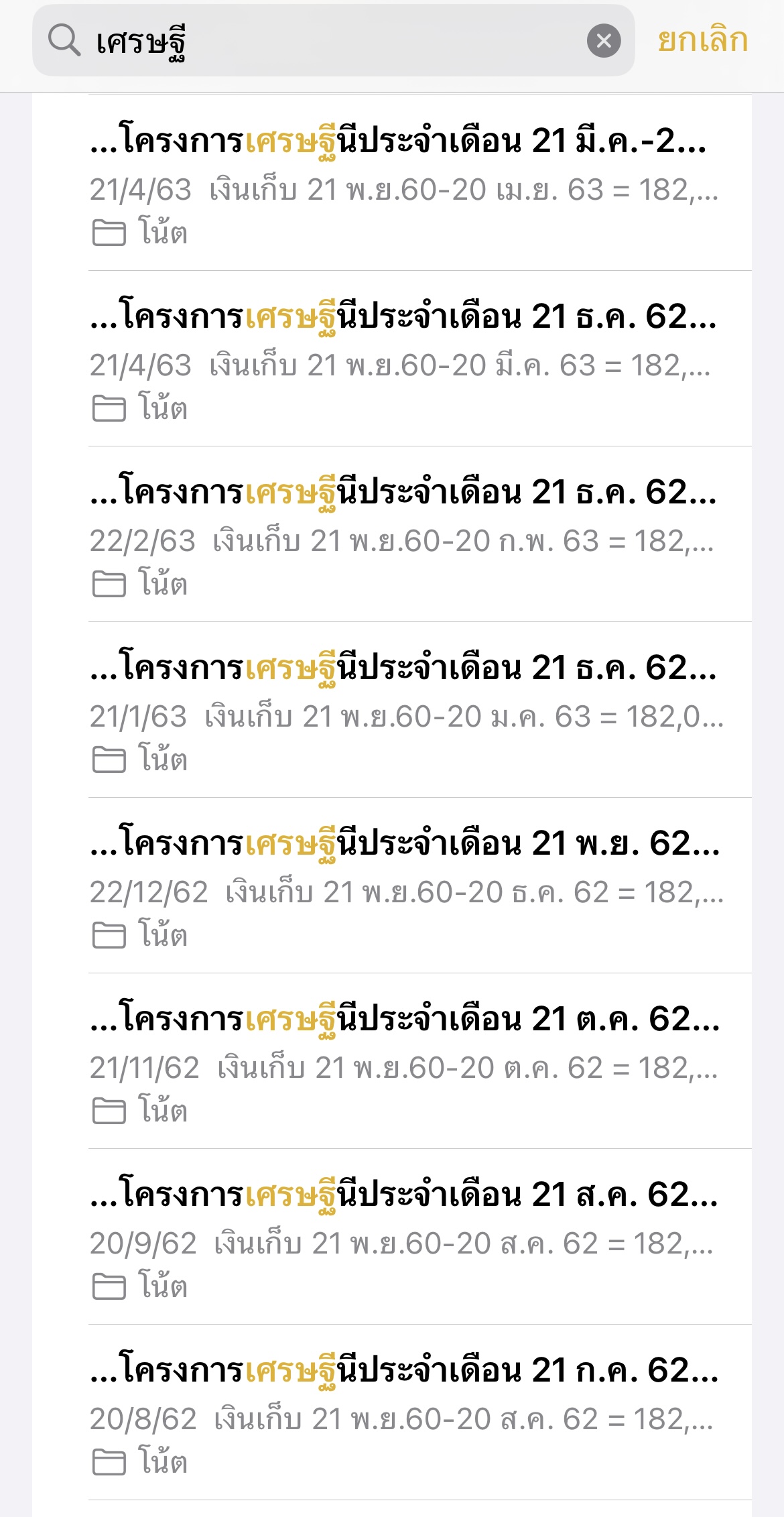Tap the search field containing เศรษฐี

point(333,40)
